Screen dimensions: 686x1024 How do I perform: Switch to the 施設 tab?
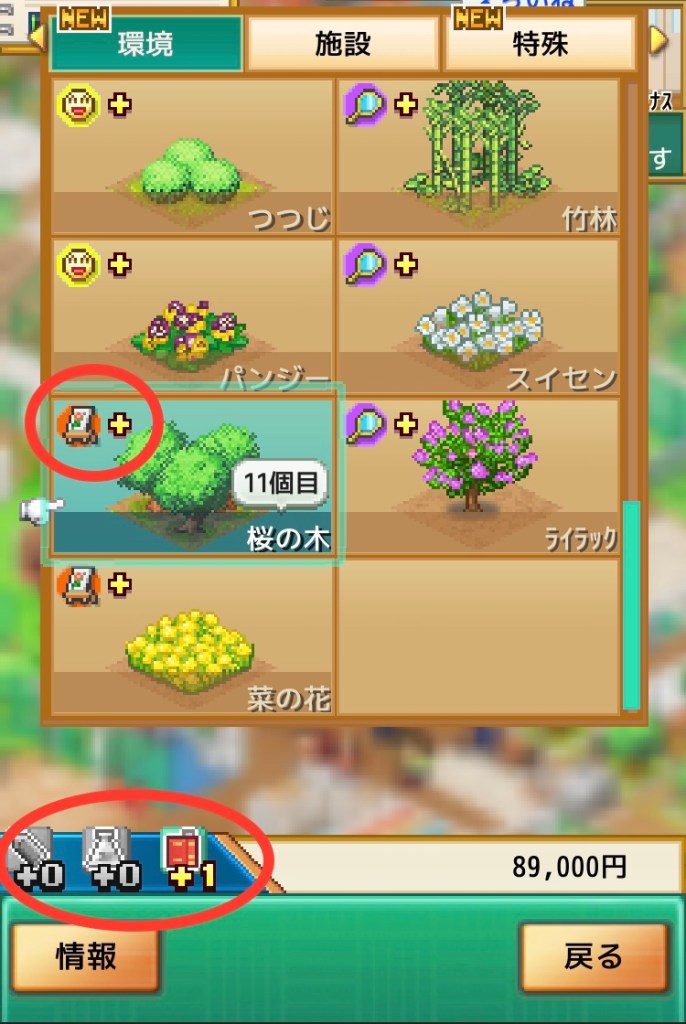342,44
